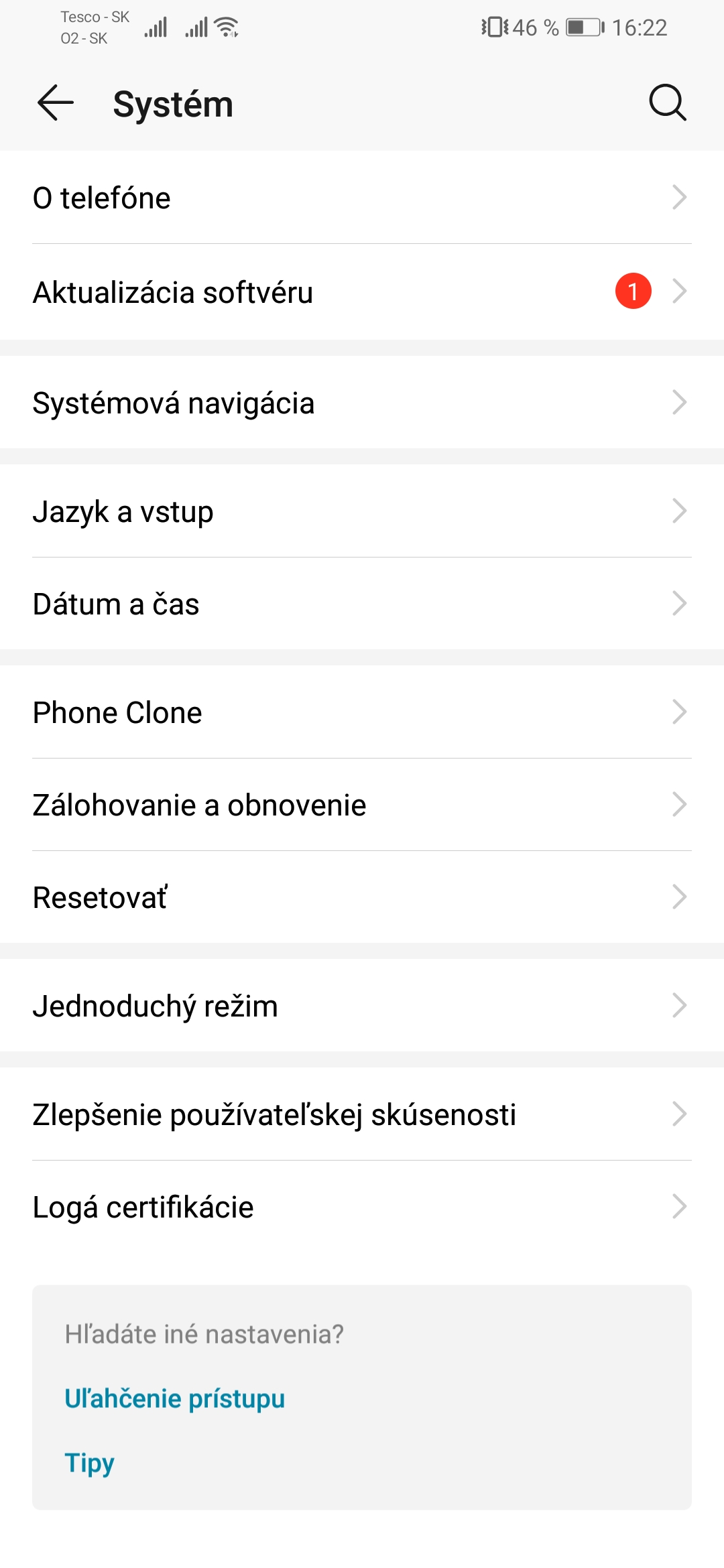
Task: Launch Phone Clone
Action: pos(362,712)
